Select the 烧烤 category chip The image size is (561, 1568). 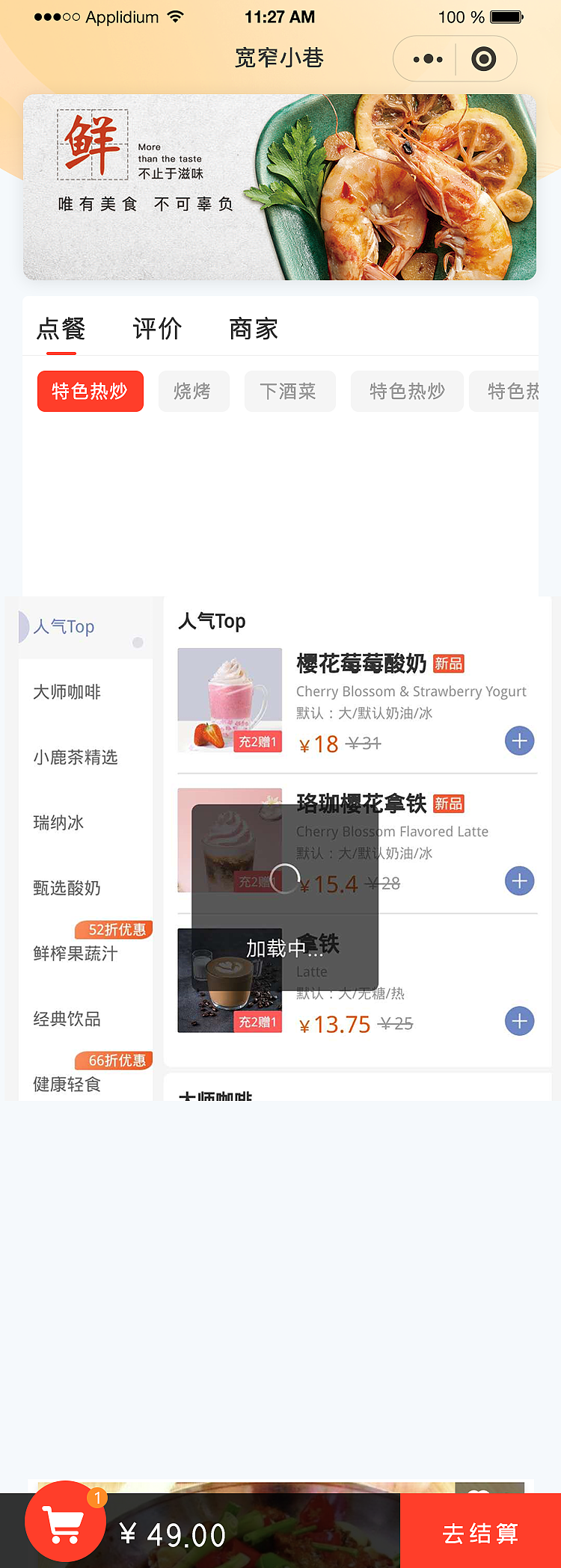[x=194, y=391]
